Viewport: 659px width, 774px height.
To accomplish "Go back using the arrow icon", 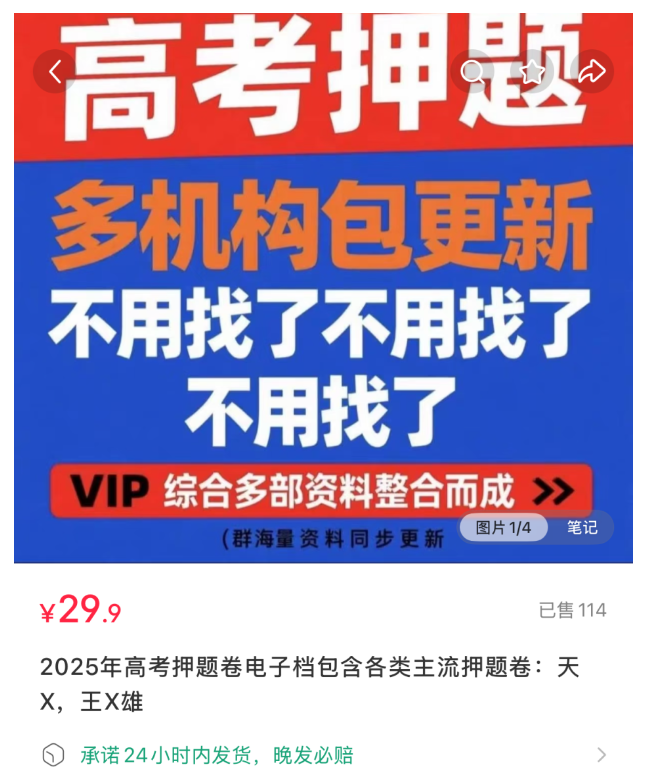I will point(55,71).
